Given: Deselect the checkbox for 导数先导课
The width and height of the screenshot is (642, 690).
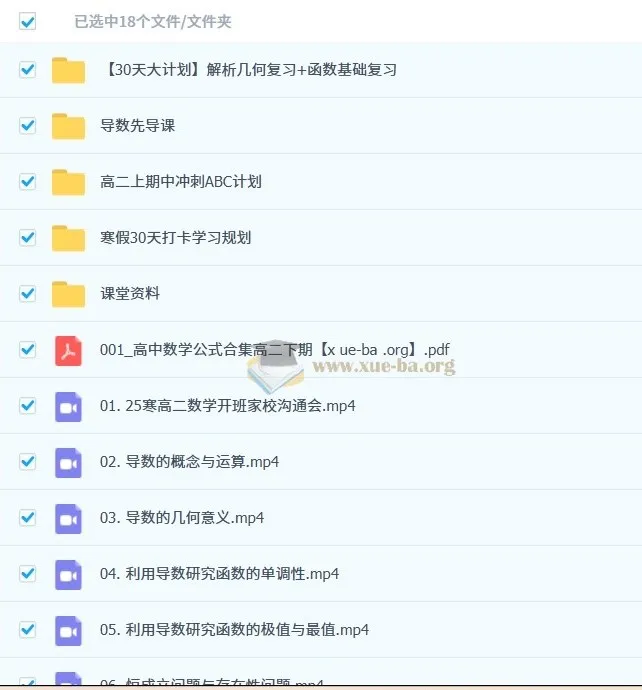Looking at the screenshot, I should point(28,126).
